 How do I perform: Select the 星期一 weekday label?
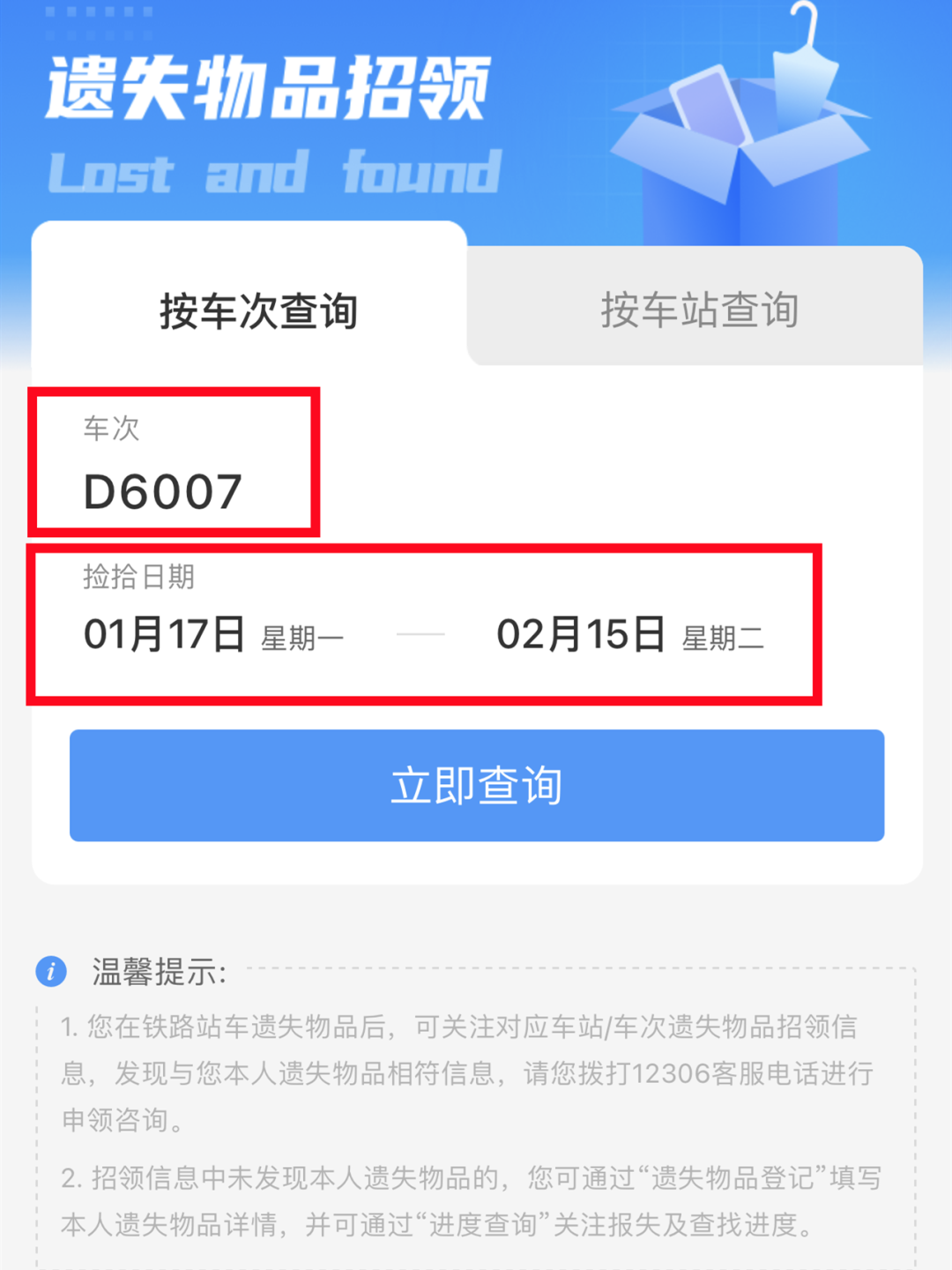(x=301, y=637)
